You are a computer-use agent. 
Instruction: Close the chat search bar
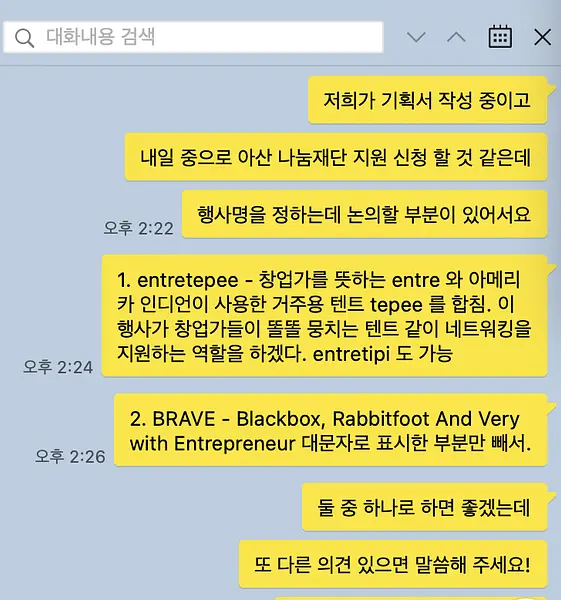(x=542, y=37)
